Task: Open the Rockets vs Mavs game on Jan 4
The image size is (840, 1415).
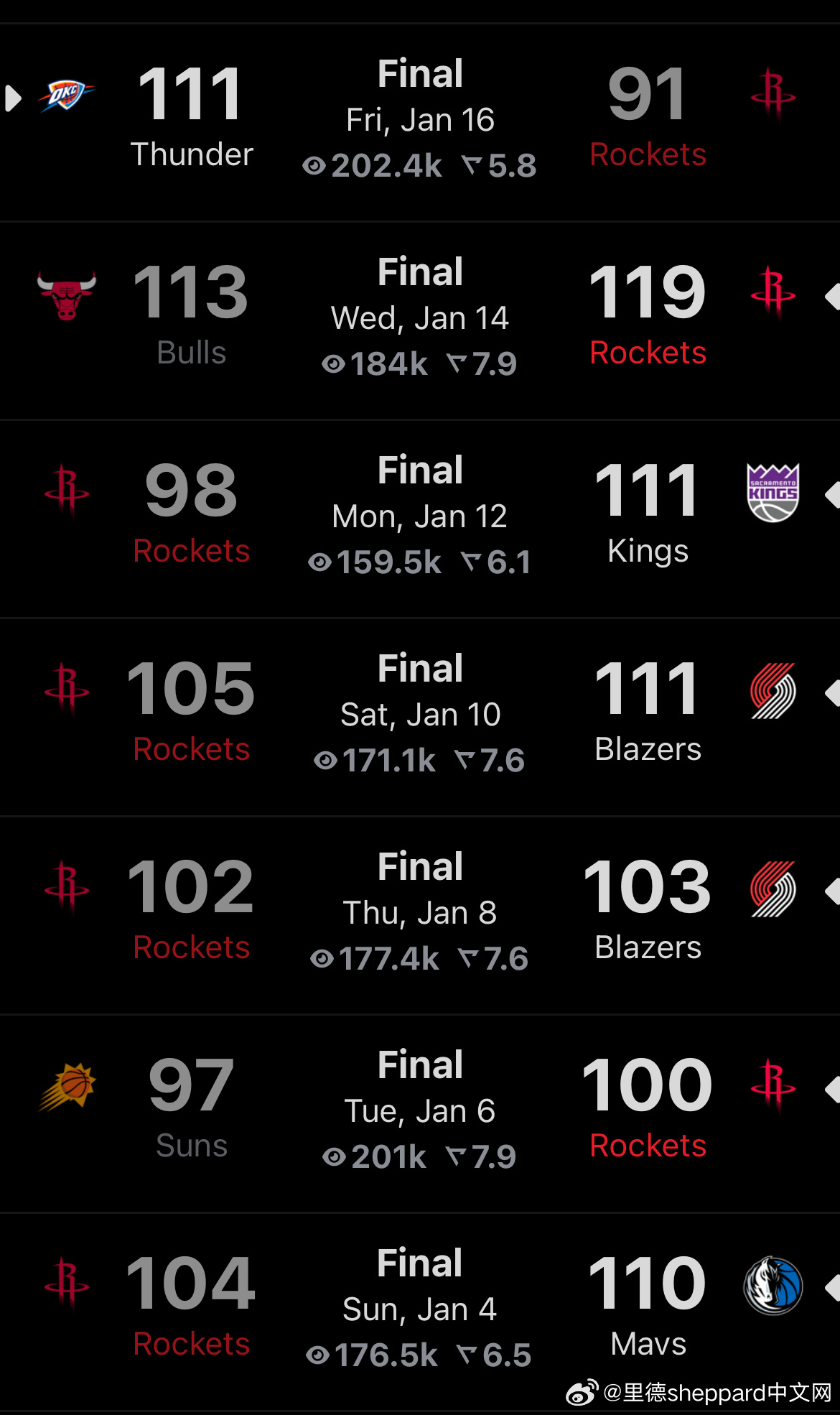Action: click(x=420, y=1310)
